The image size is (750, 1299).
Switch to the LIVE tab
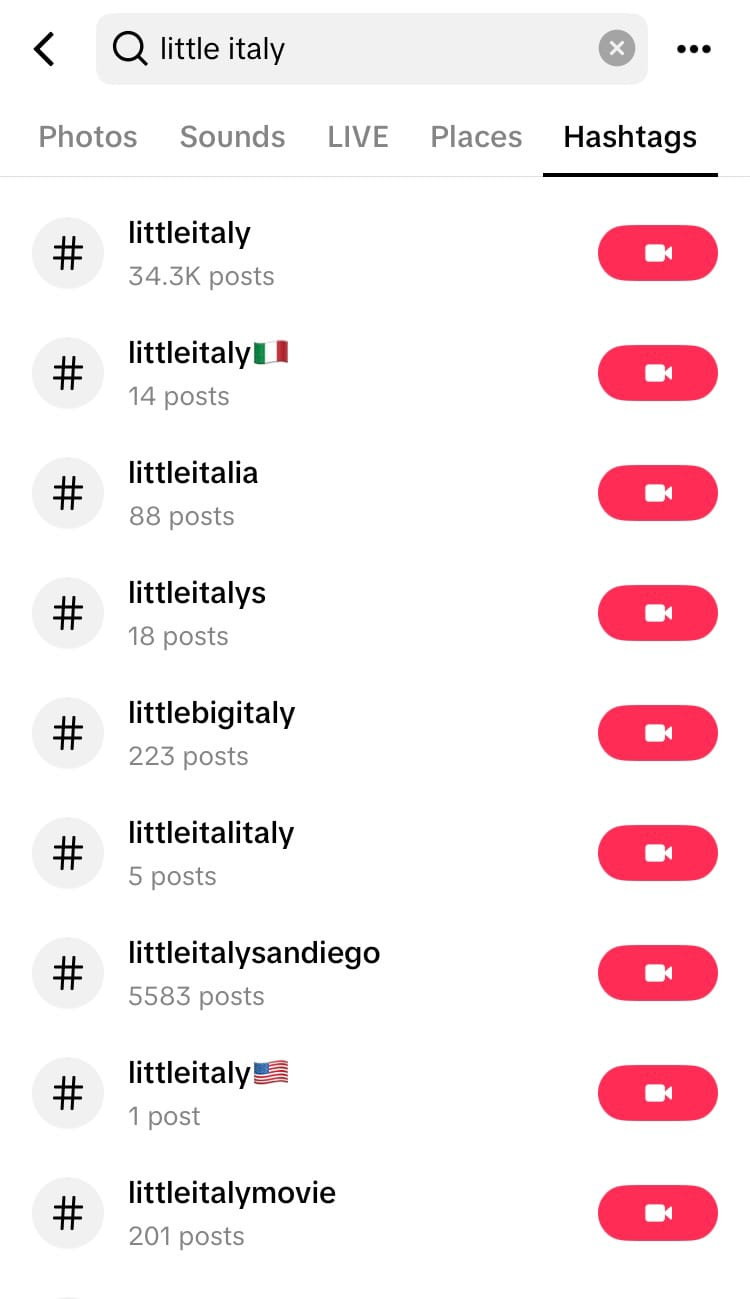(x=358, y=136)
